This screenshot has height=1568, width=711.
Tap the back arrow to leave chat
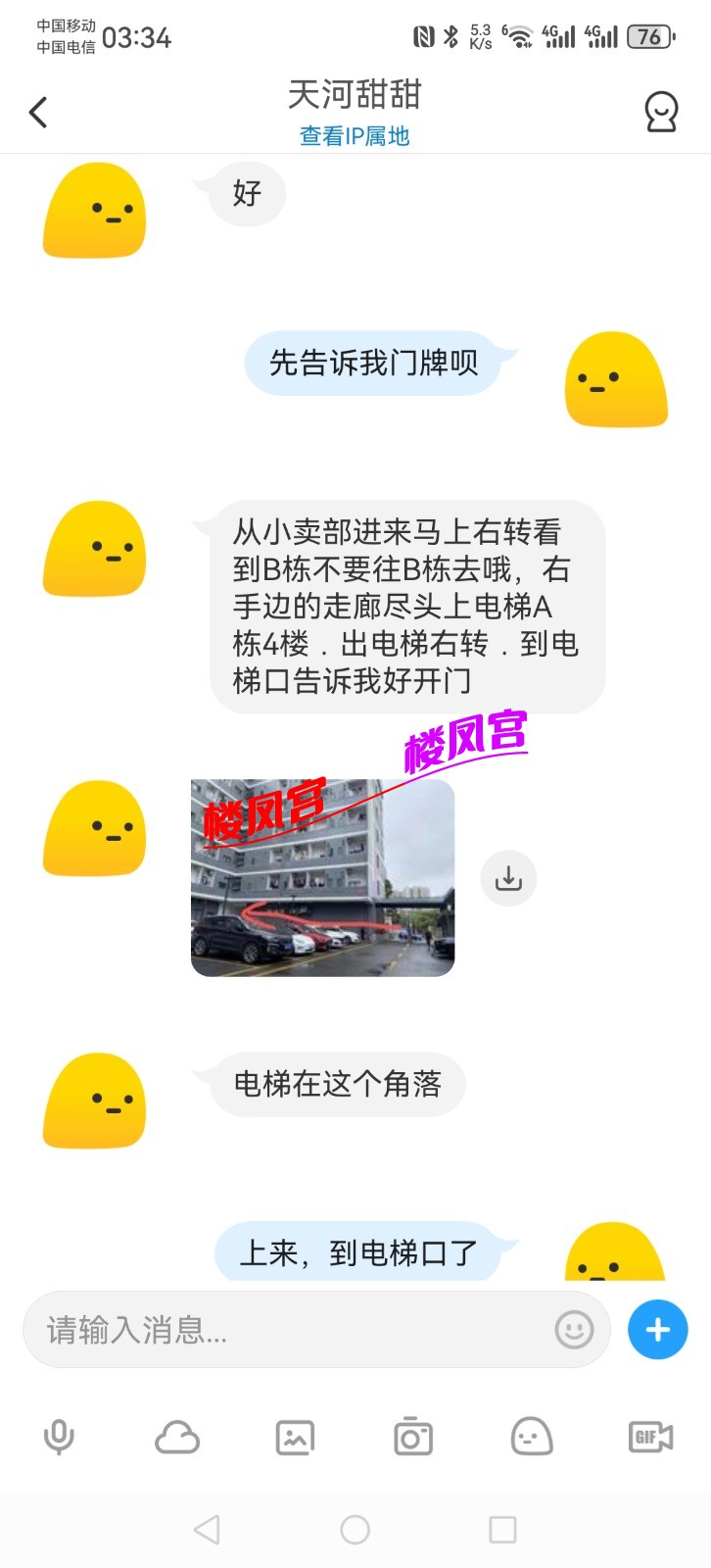click(39, 111)
